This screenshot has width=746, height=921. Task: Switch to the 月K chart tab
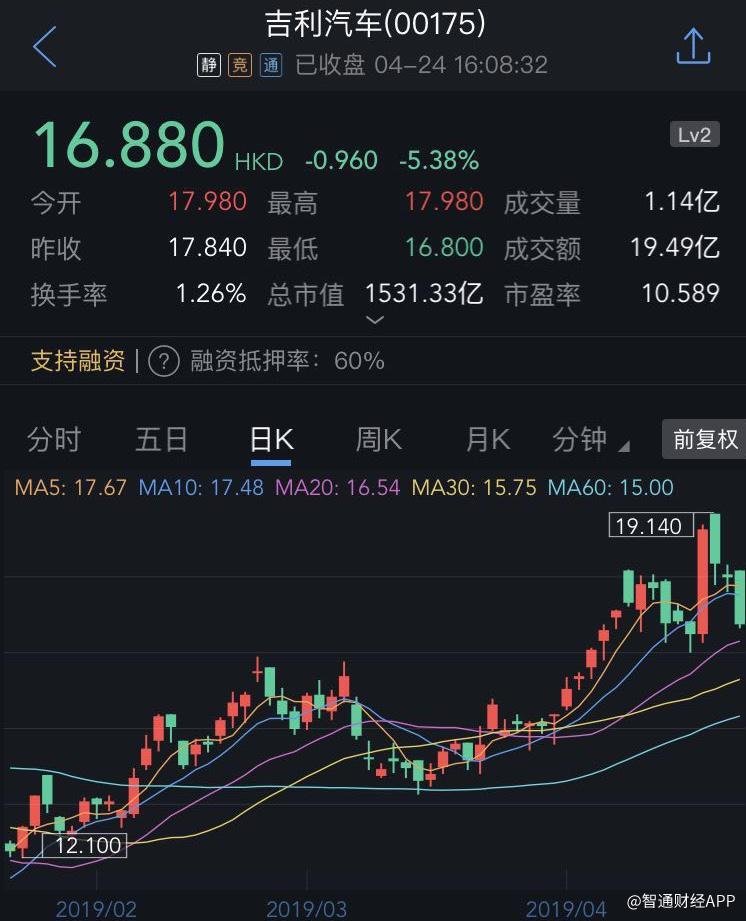coord(487,439)
